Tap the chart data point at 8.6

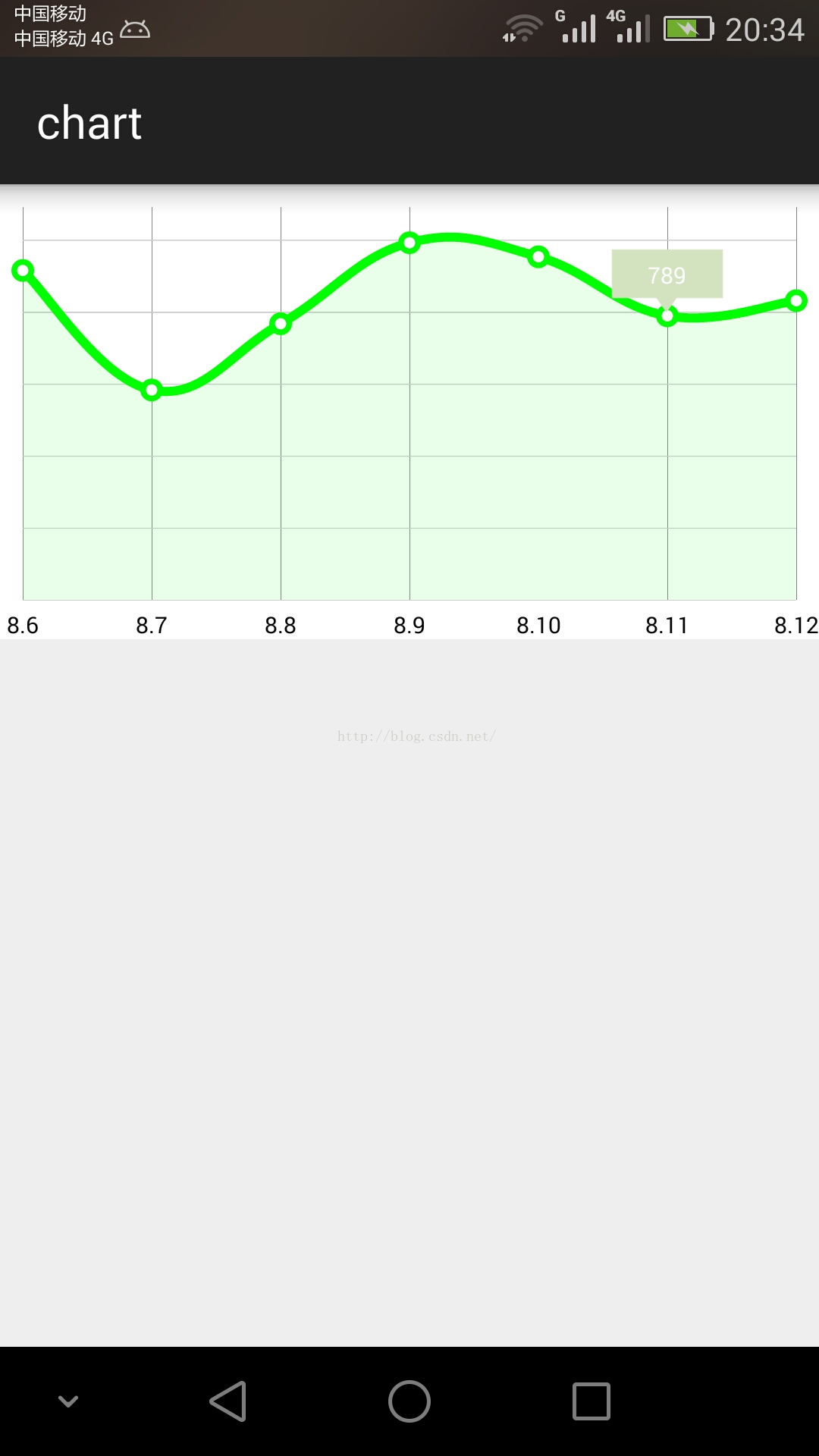23,270
